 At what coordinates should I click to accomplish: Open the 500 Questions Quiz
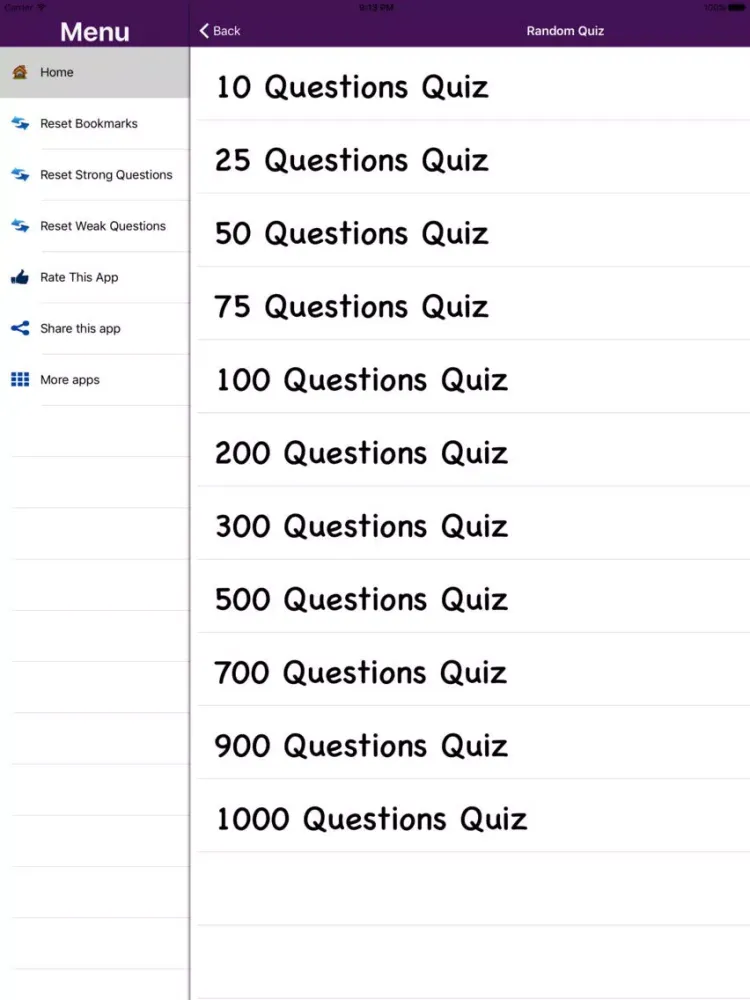point(360,598)
